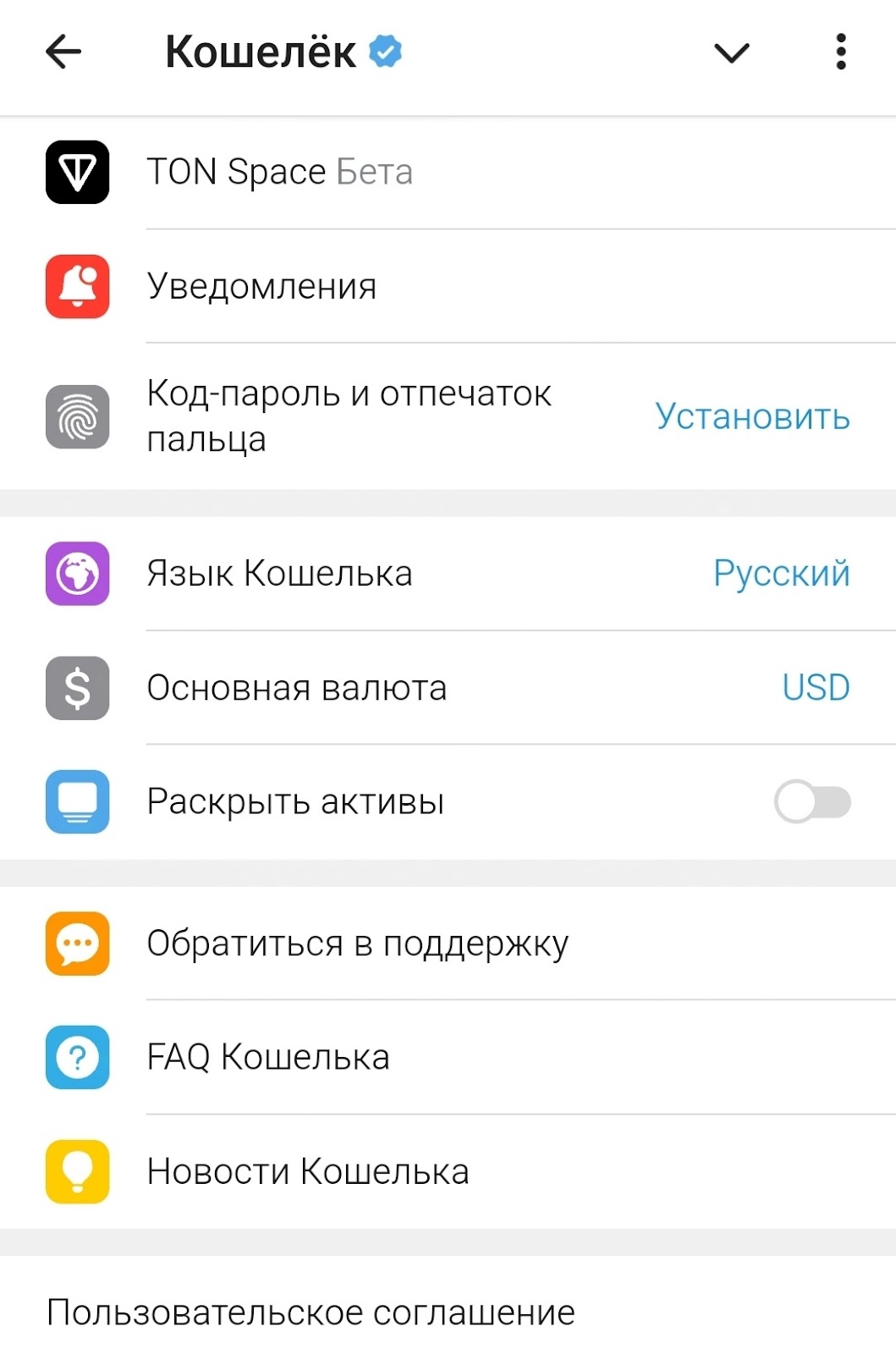Toggle asset visibility switch off row
This screenshot has height=1354, width=896.
[x=812, y=800]
